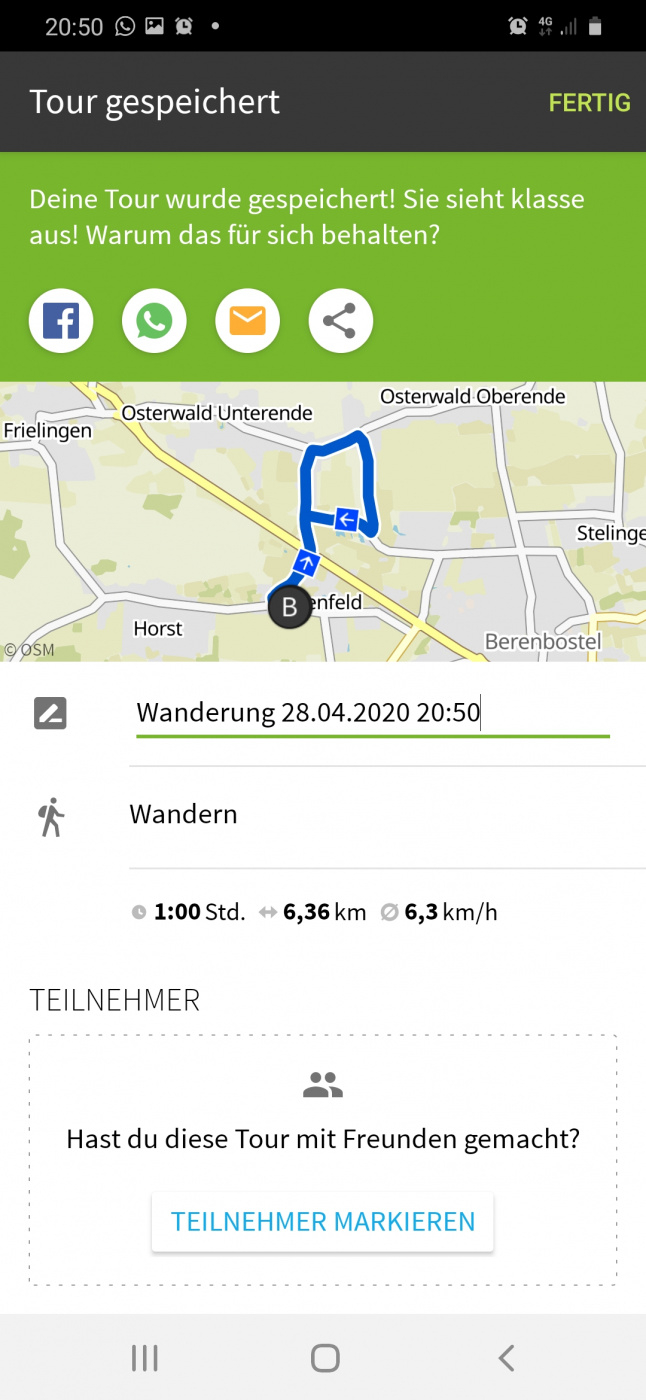Open recent apps from the navigation bar
Viewport: 646px width, 1400px height.
[145, 1357]
